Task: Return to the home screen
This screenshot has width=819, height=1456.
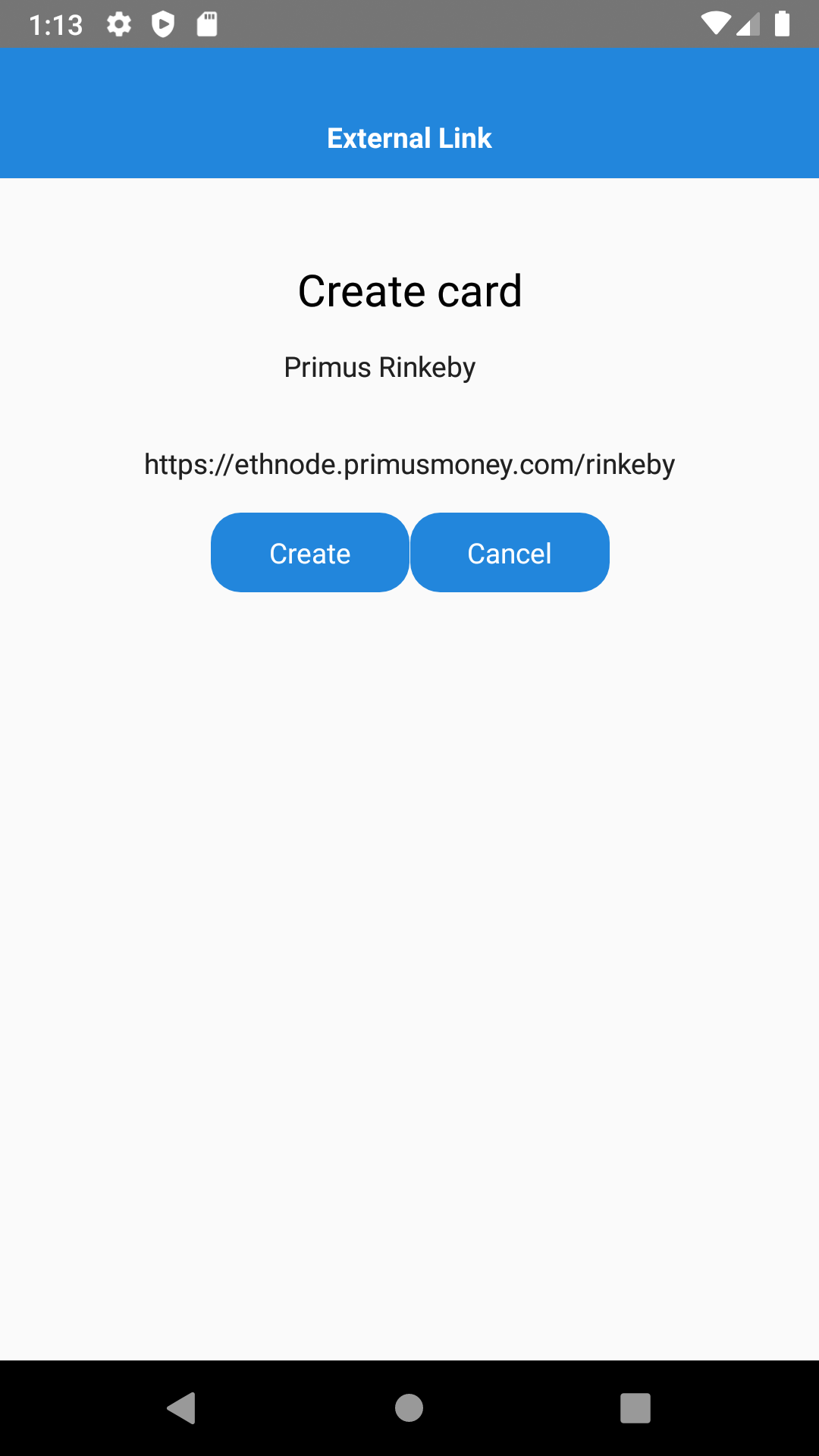Action: click(409, 1408)
